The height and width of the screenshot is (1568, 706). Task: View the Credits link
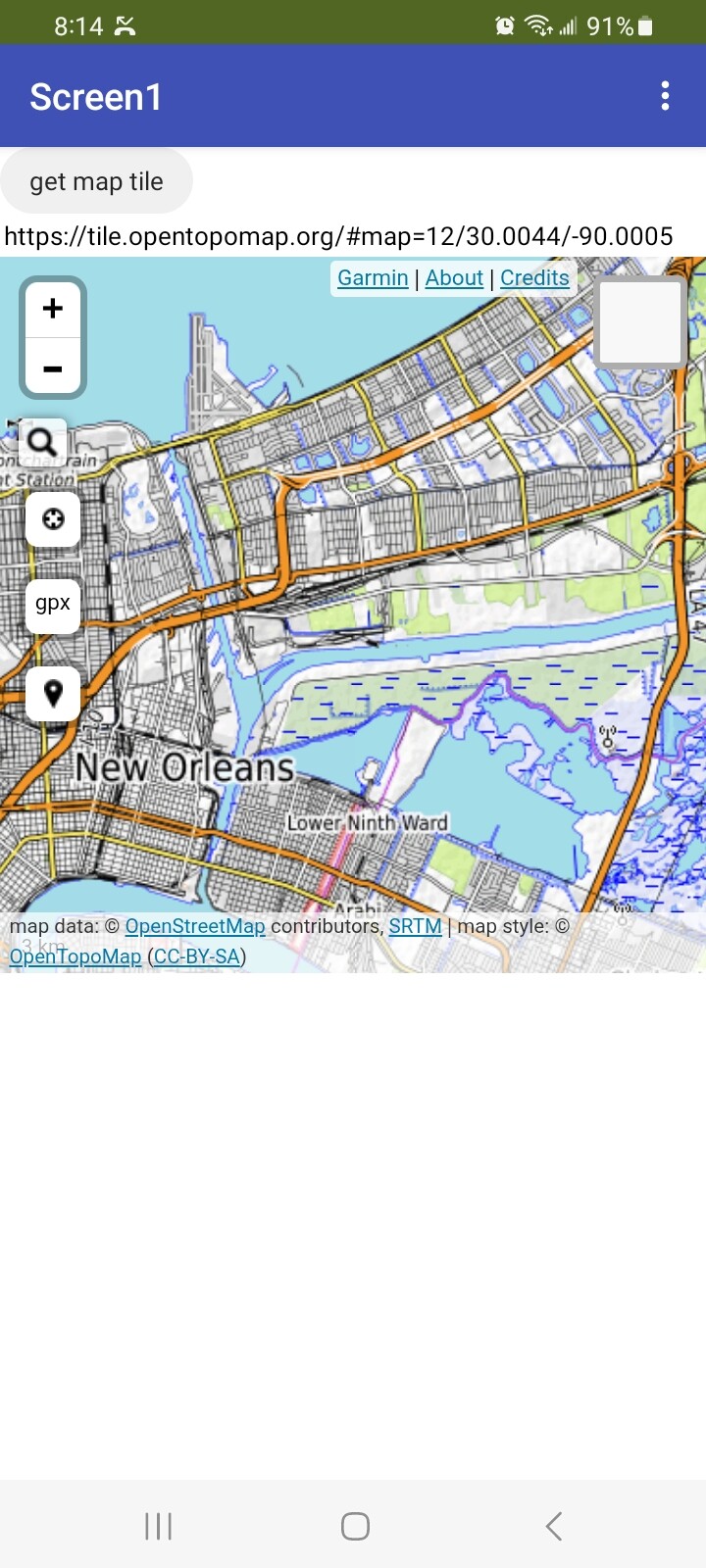click(x=534, y=278)
